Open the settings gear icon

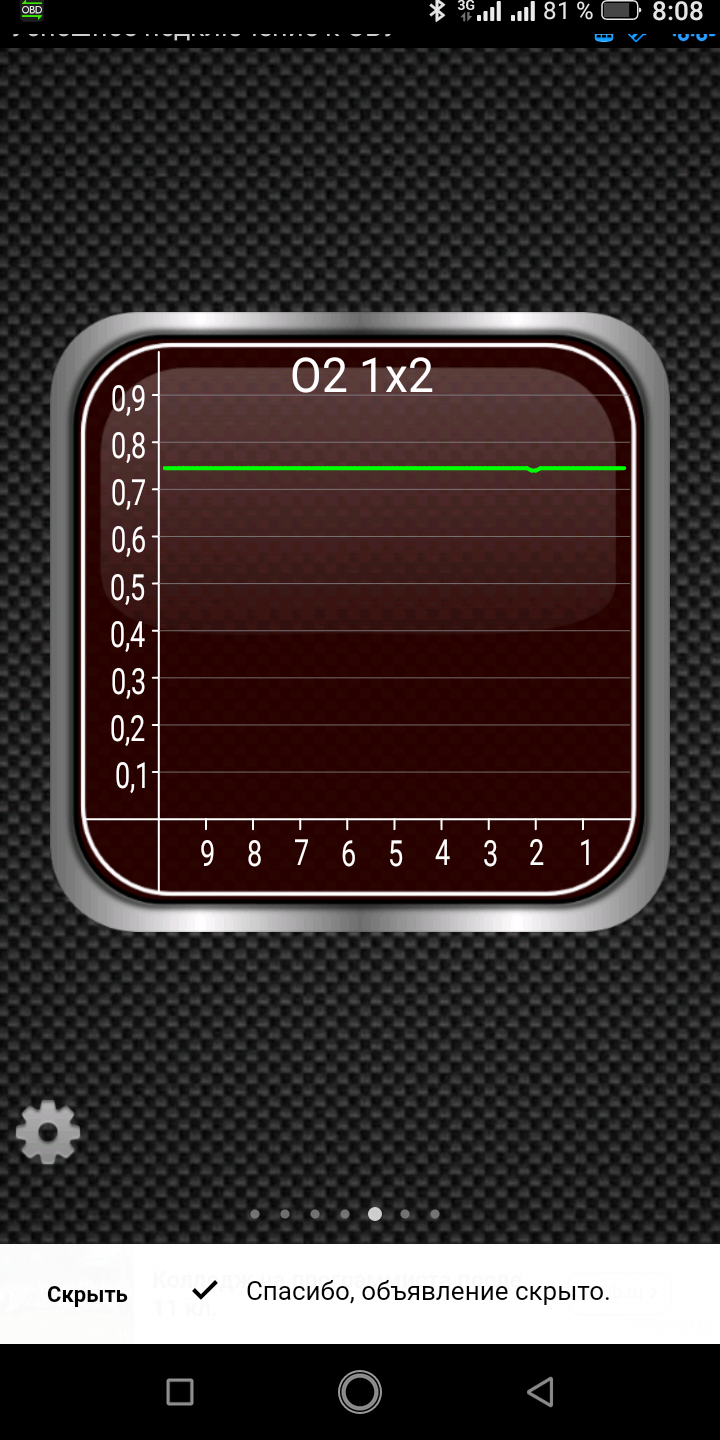coord(48,1132)
